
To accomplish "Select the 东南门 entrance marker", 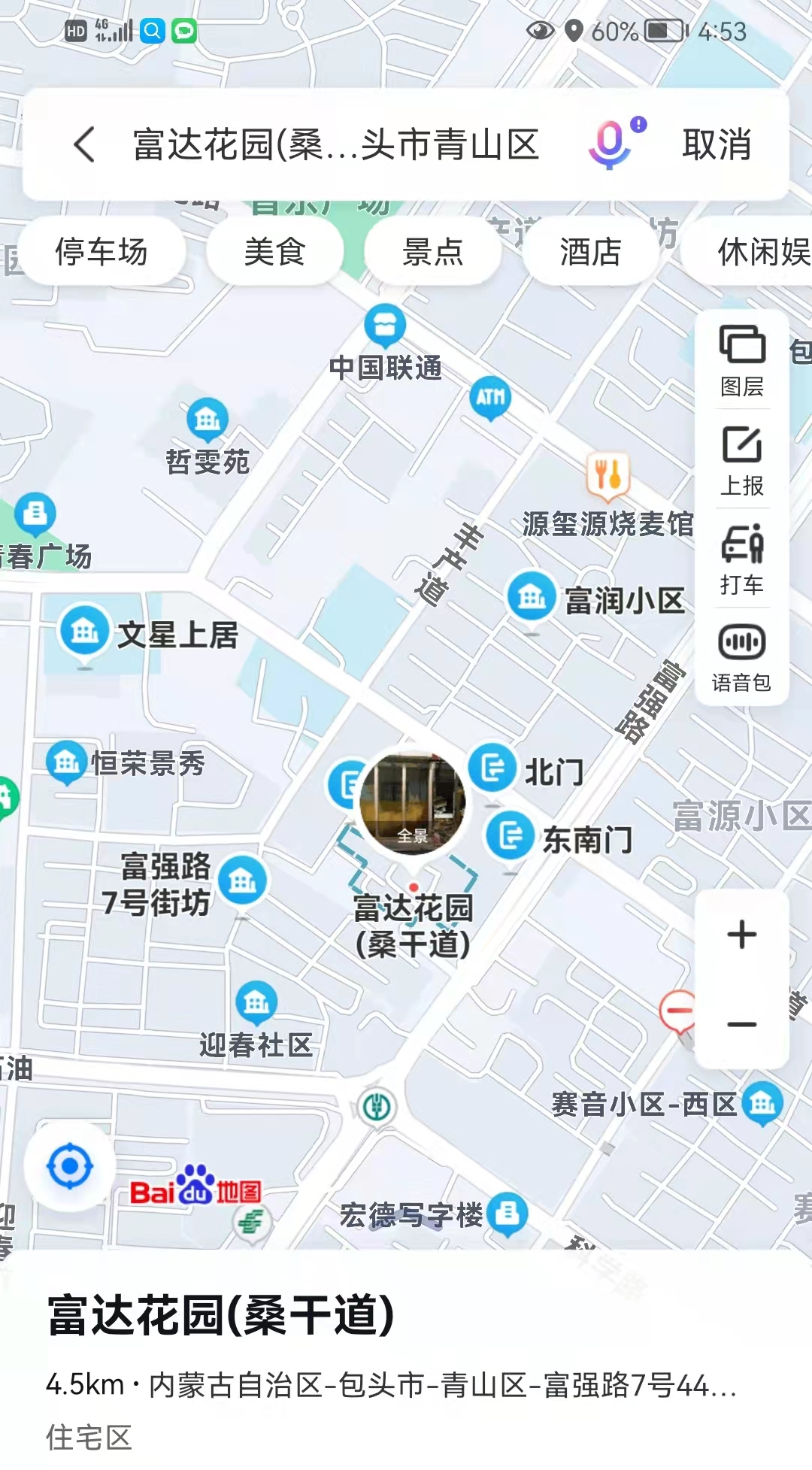I will pos(559,838).
